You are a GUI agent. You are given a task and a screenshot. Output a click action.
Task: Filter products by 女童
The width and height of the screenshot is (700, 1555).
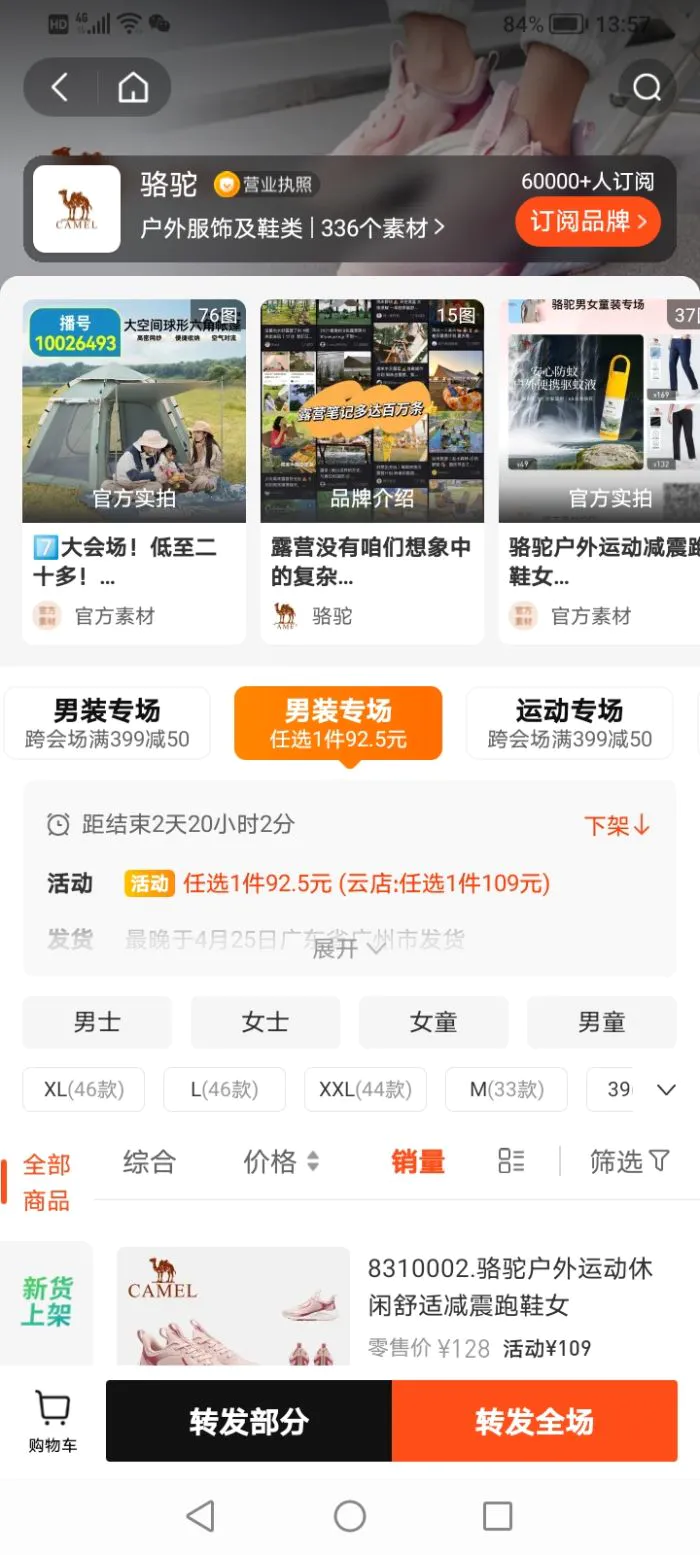click(x=433, y=1022)
